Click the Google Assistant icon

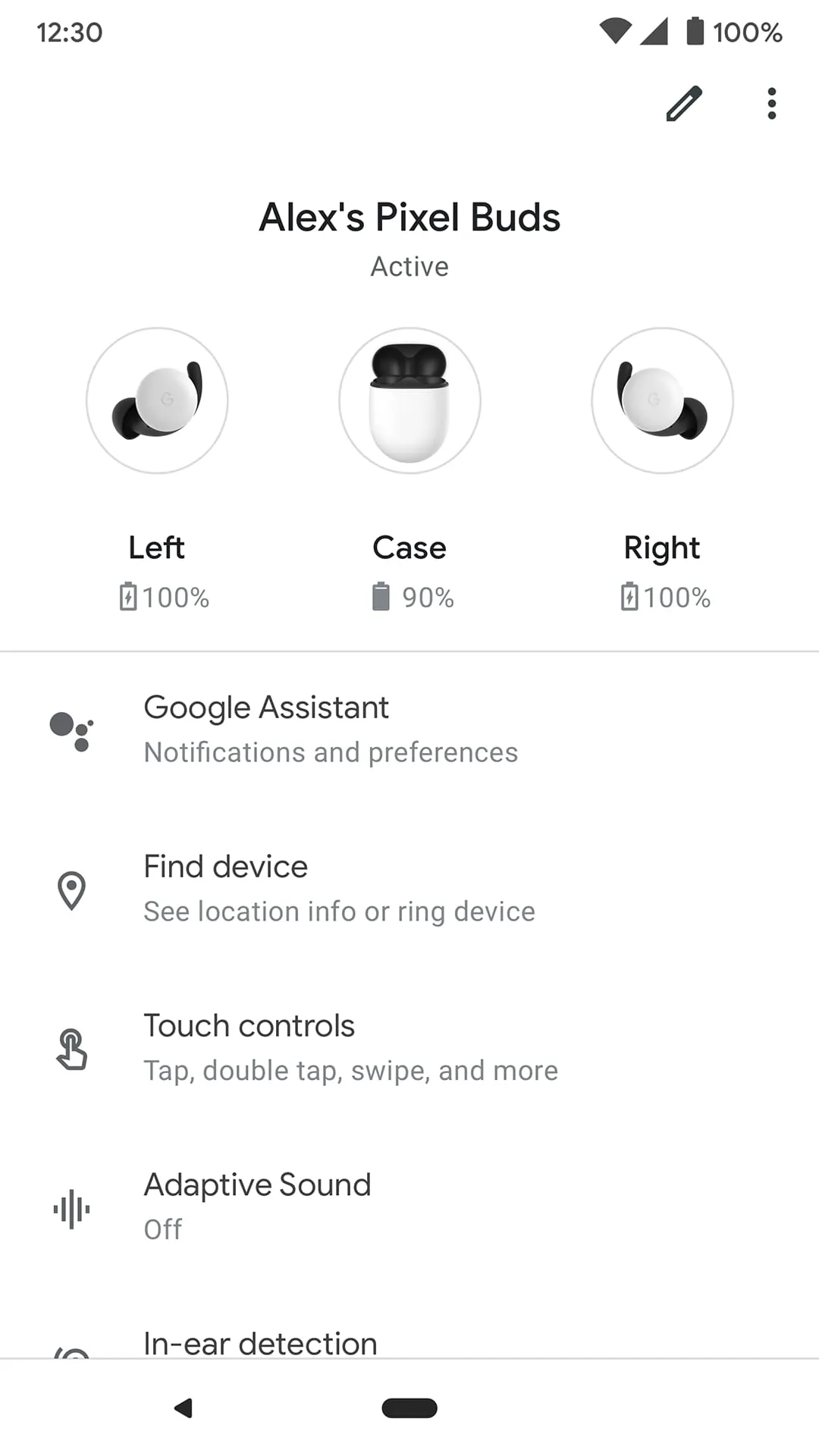click(x=71, y=730)
